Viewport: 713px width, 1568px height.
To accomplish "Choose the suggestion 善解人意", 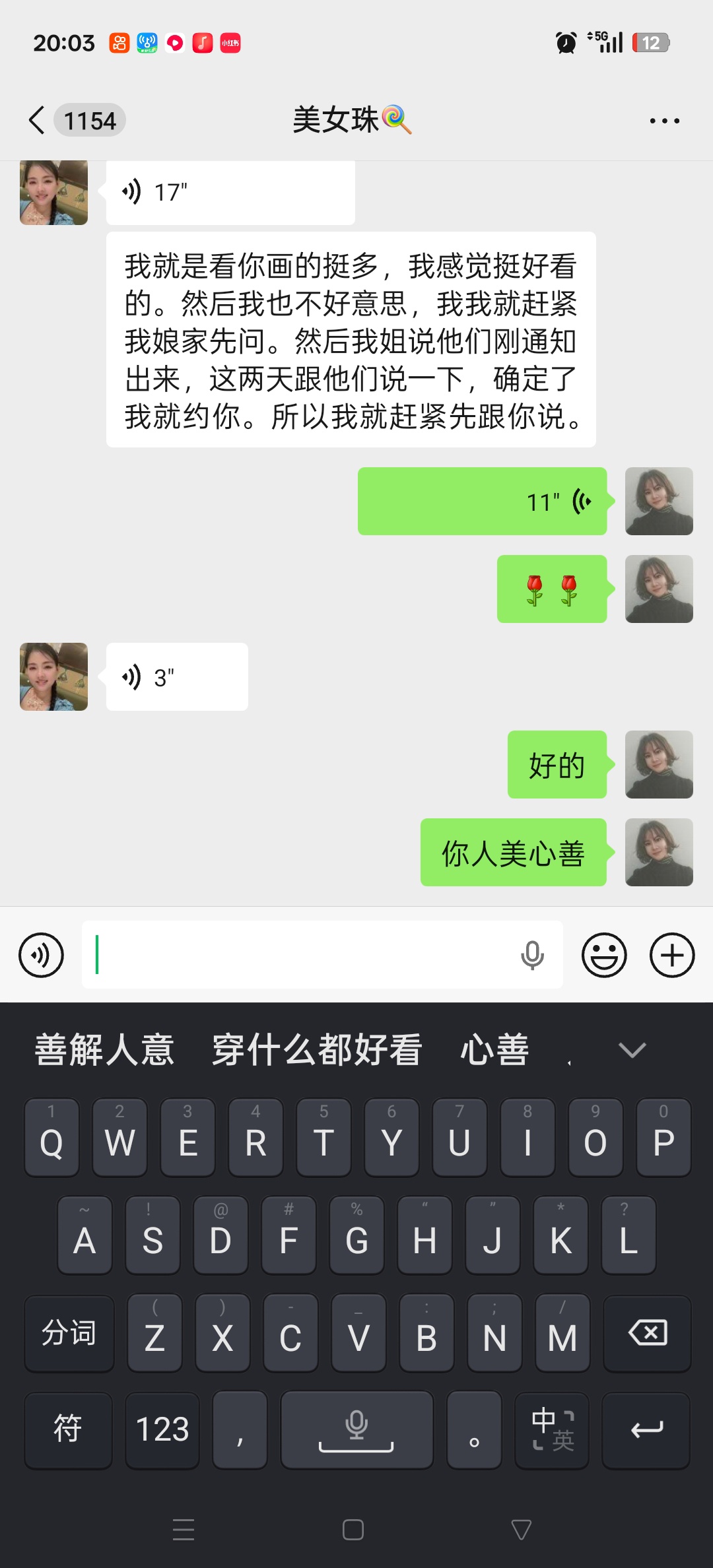I will (x=104, y=1050).
